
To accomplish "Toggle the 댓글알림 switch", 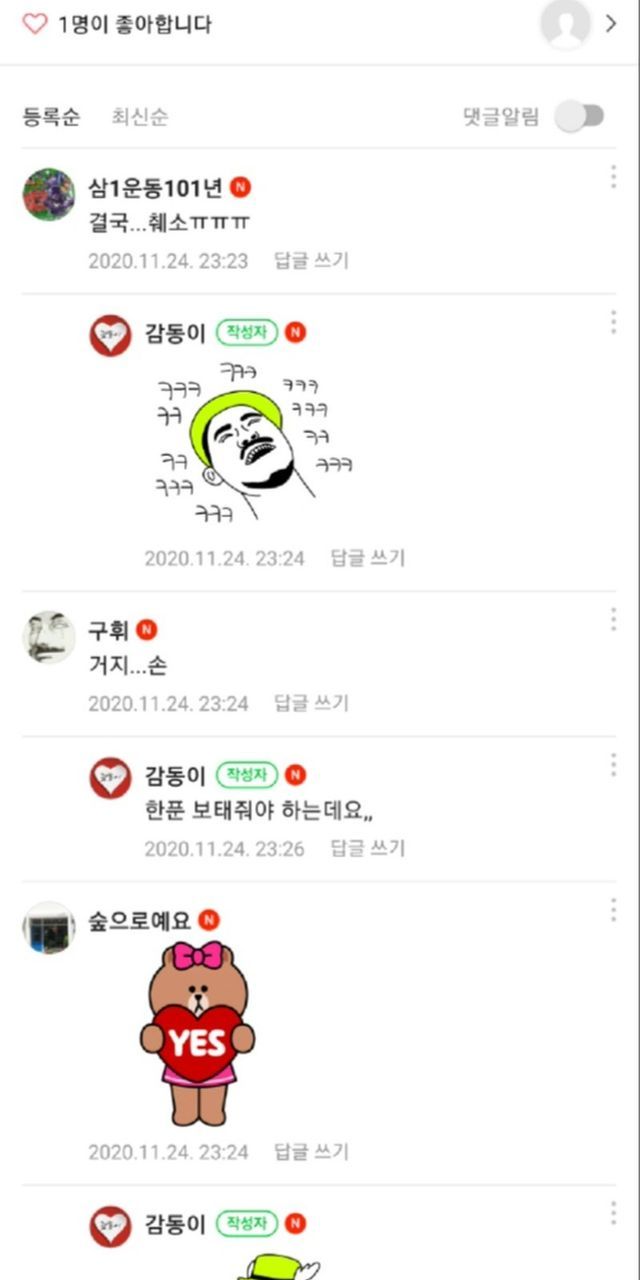I will coord(580,116).
